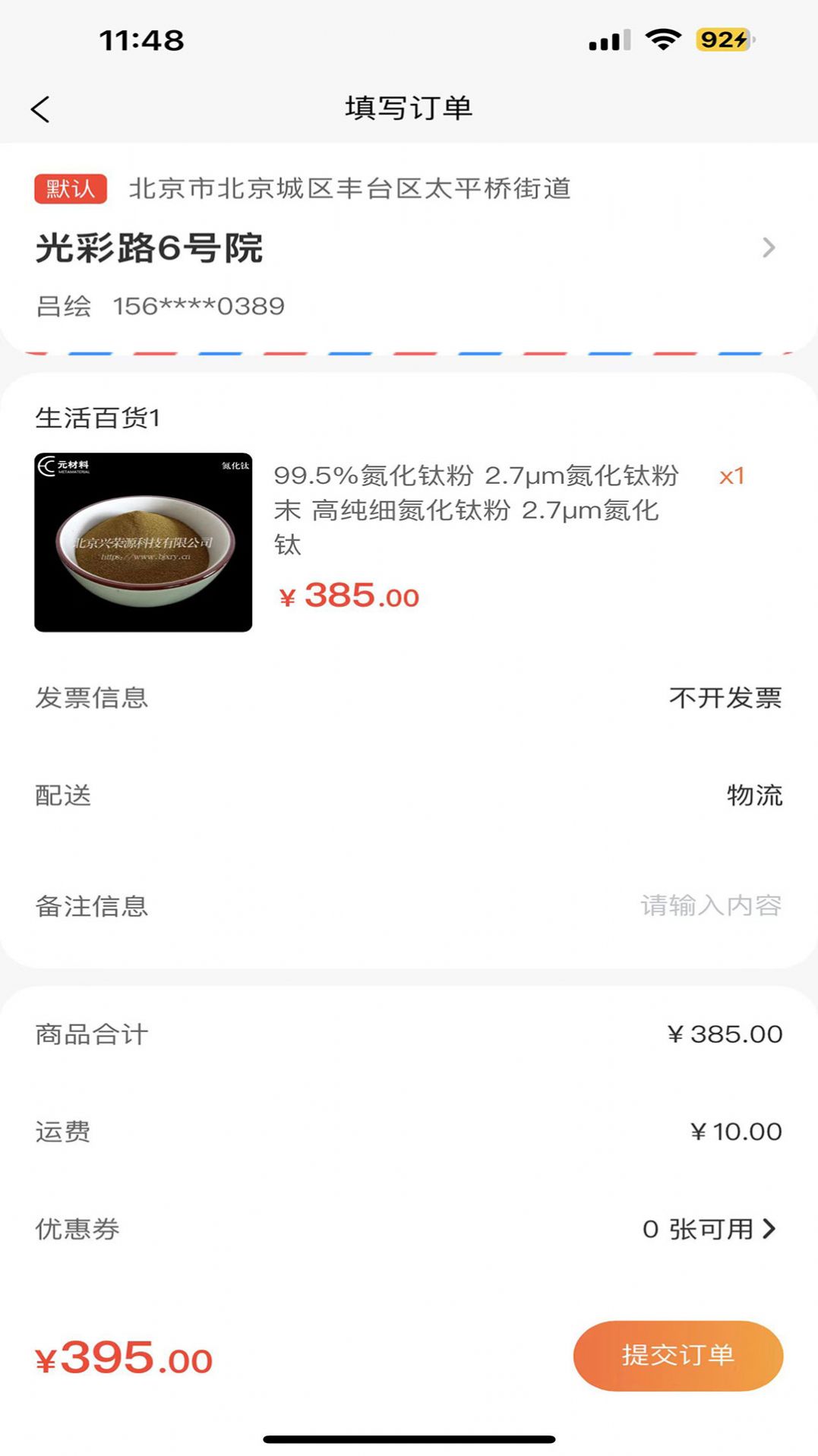The width and height of the screenshot is (818, 1456).
Task: Click the titanium nitride powder product thumbnail
Action: 143,540
